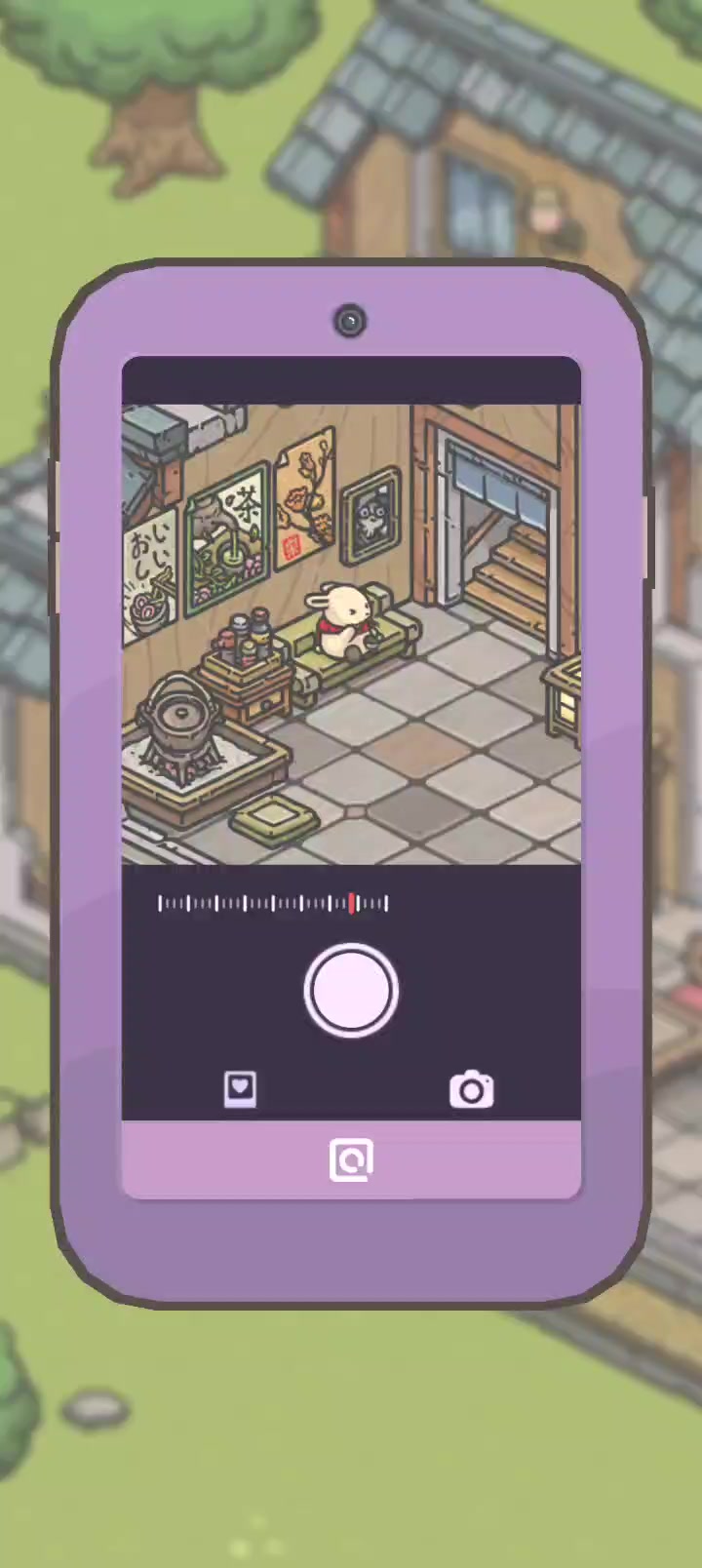The image size is (702, 1568).
Task: Tap the zoom scale slider
Action: pos(273,904)
